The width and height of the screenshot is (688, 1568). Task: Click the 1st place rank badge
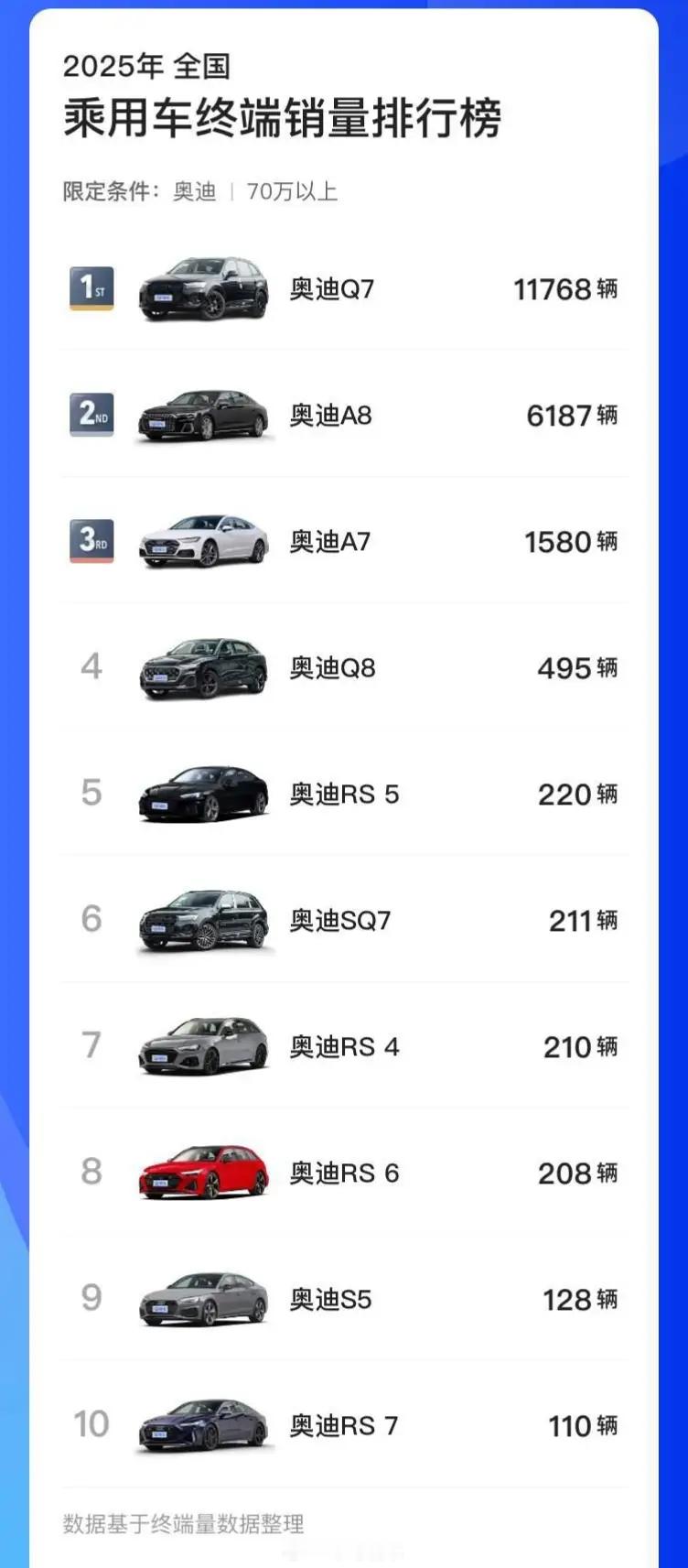pos(91,289)
